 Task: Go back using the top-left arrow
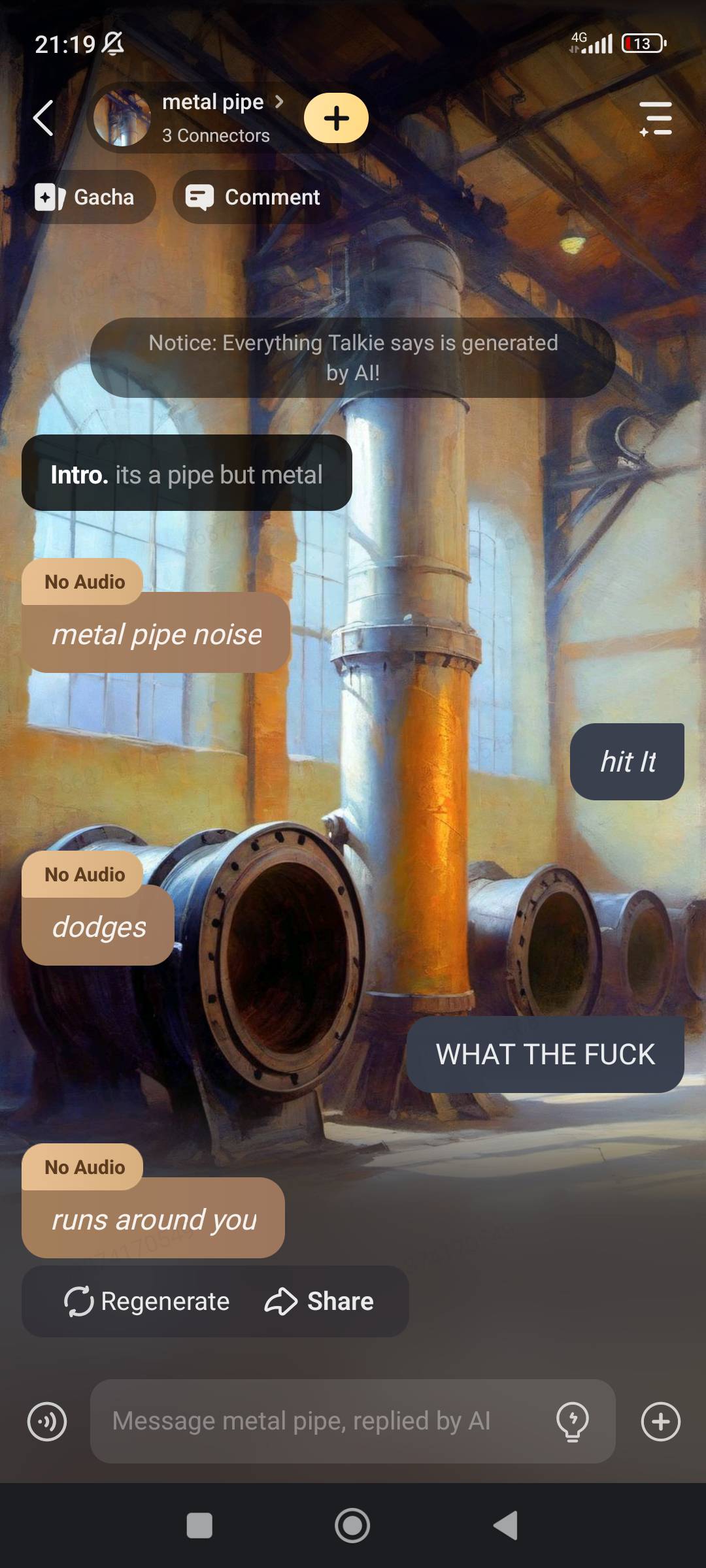(43, 118)
